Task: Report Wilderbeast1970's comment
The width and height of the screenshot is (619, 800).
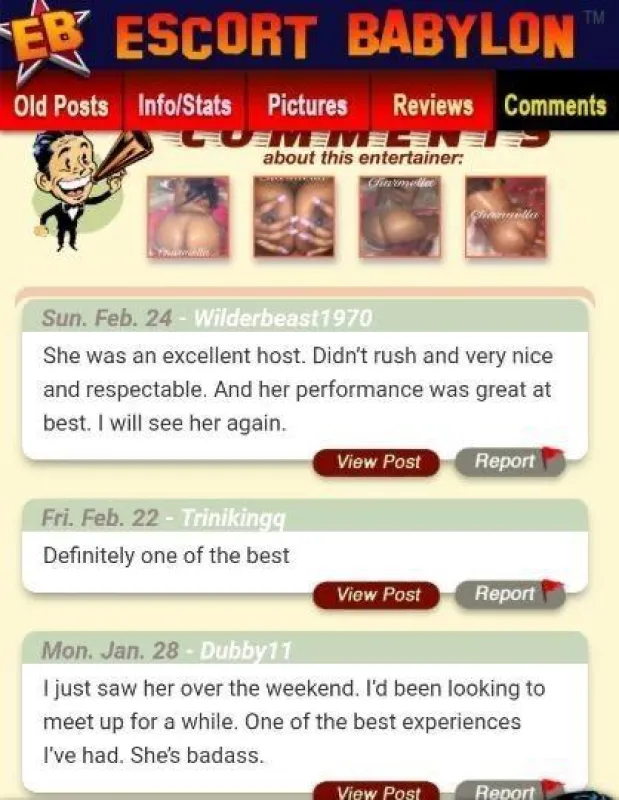Action: click(x=510, y=461)
